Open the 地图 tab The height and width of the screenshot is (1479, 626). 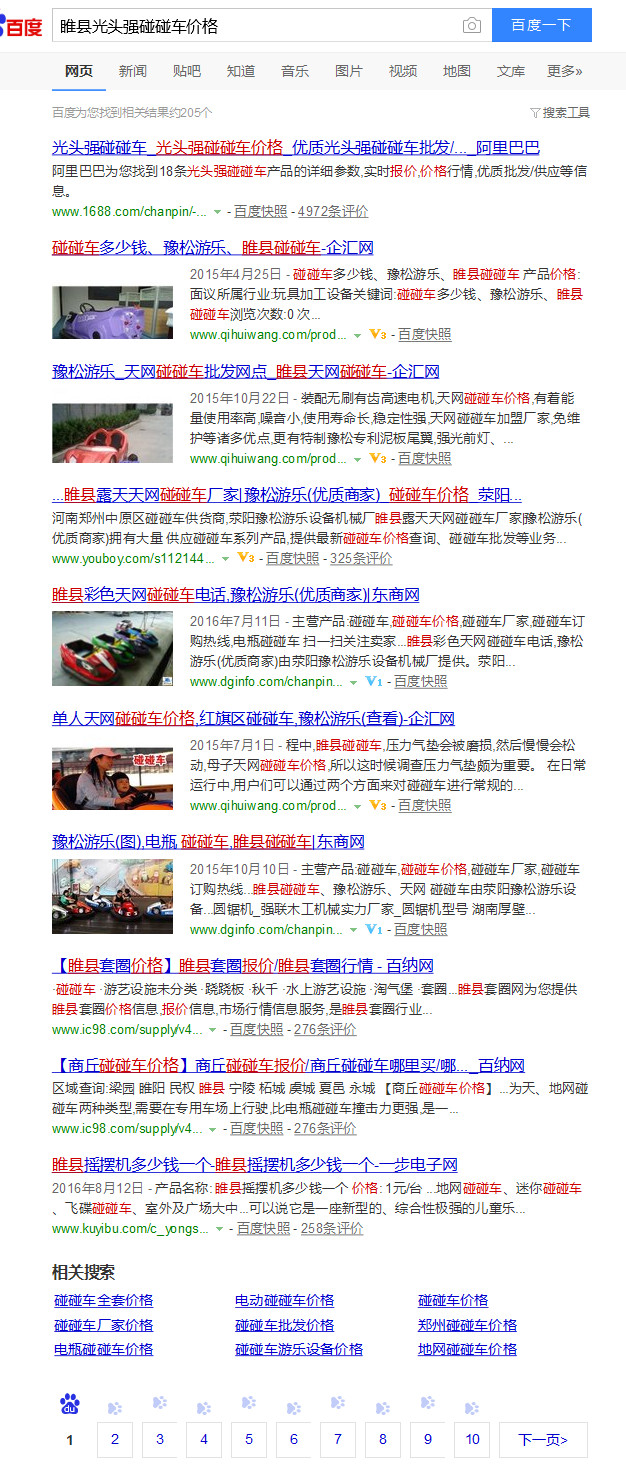(457, 71)
